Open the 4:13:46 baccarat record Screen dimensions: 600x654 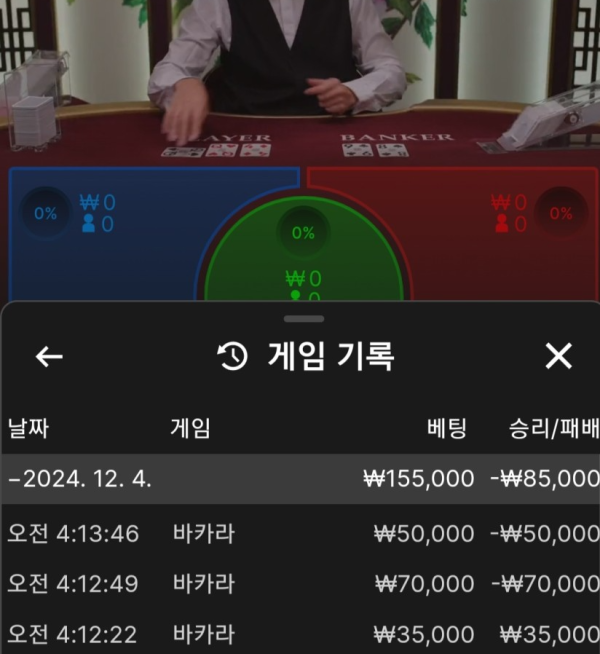coord(300,533)
